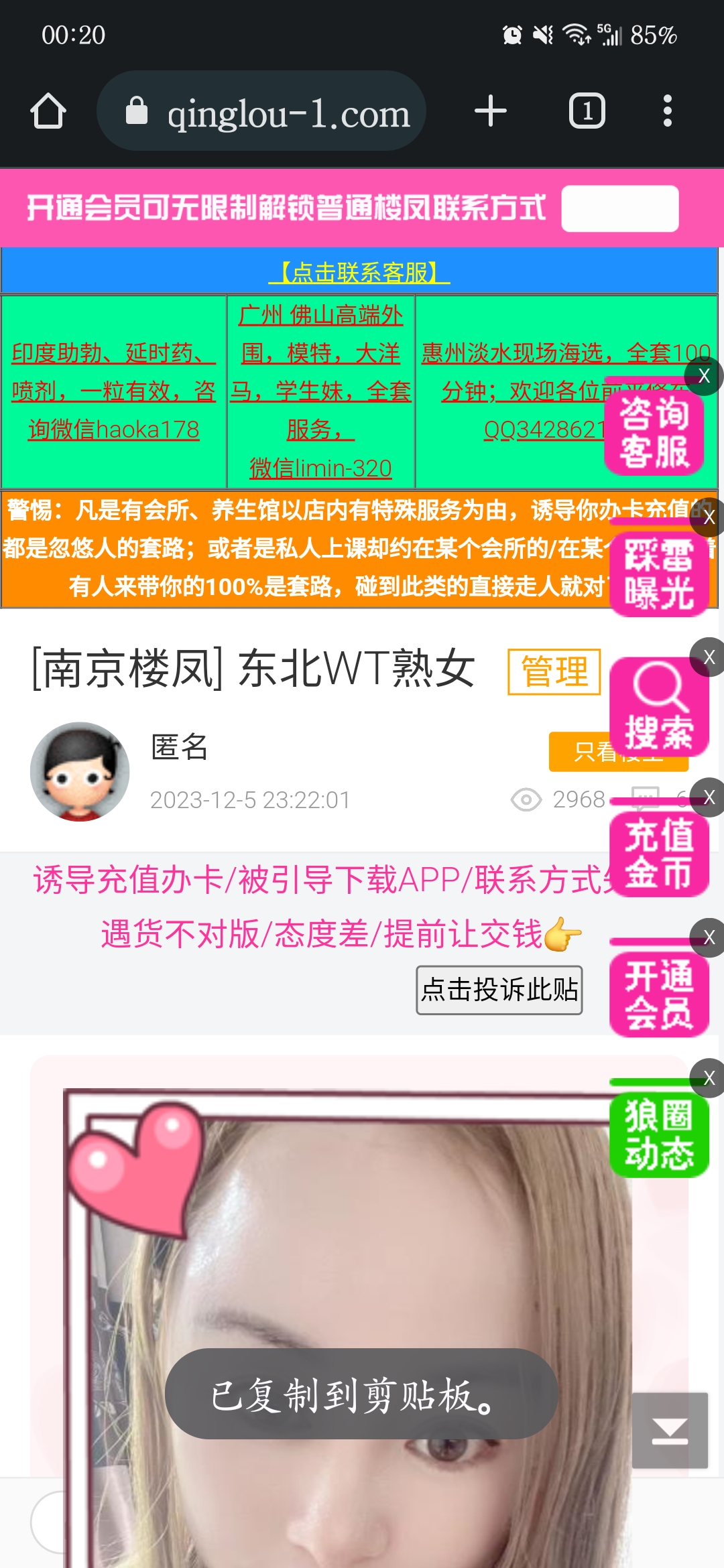Open the 搜索 floating button
724x1568 pixels.
[x=658, y=707]
